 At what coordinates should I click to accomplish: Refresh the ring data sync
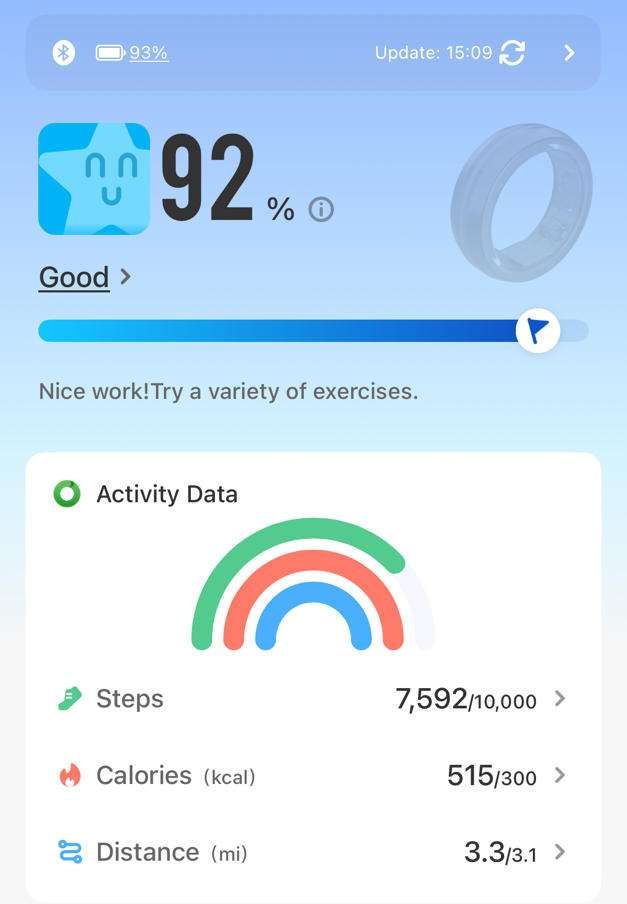[x=512, y=53]
